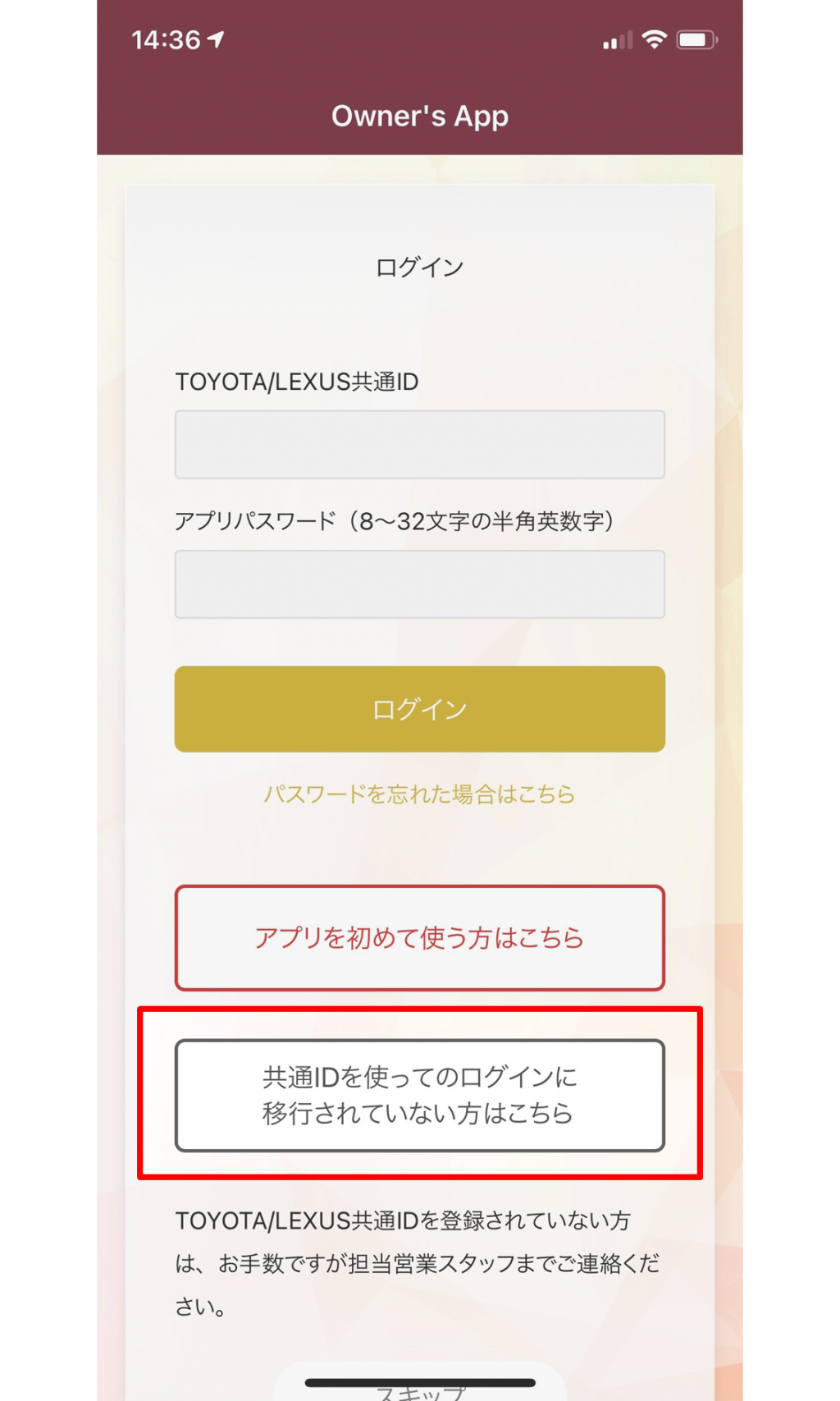
Task: Tap the TOYOTA/LEXUS共通ID input field
Action: pyautogui.click(x=419, y=444)
